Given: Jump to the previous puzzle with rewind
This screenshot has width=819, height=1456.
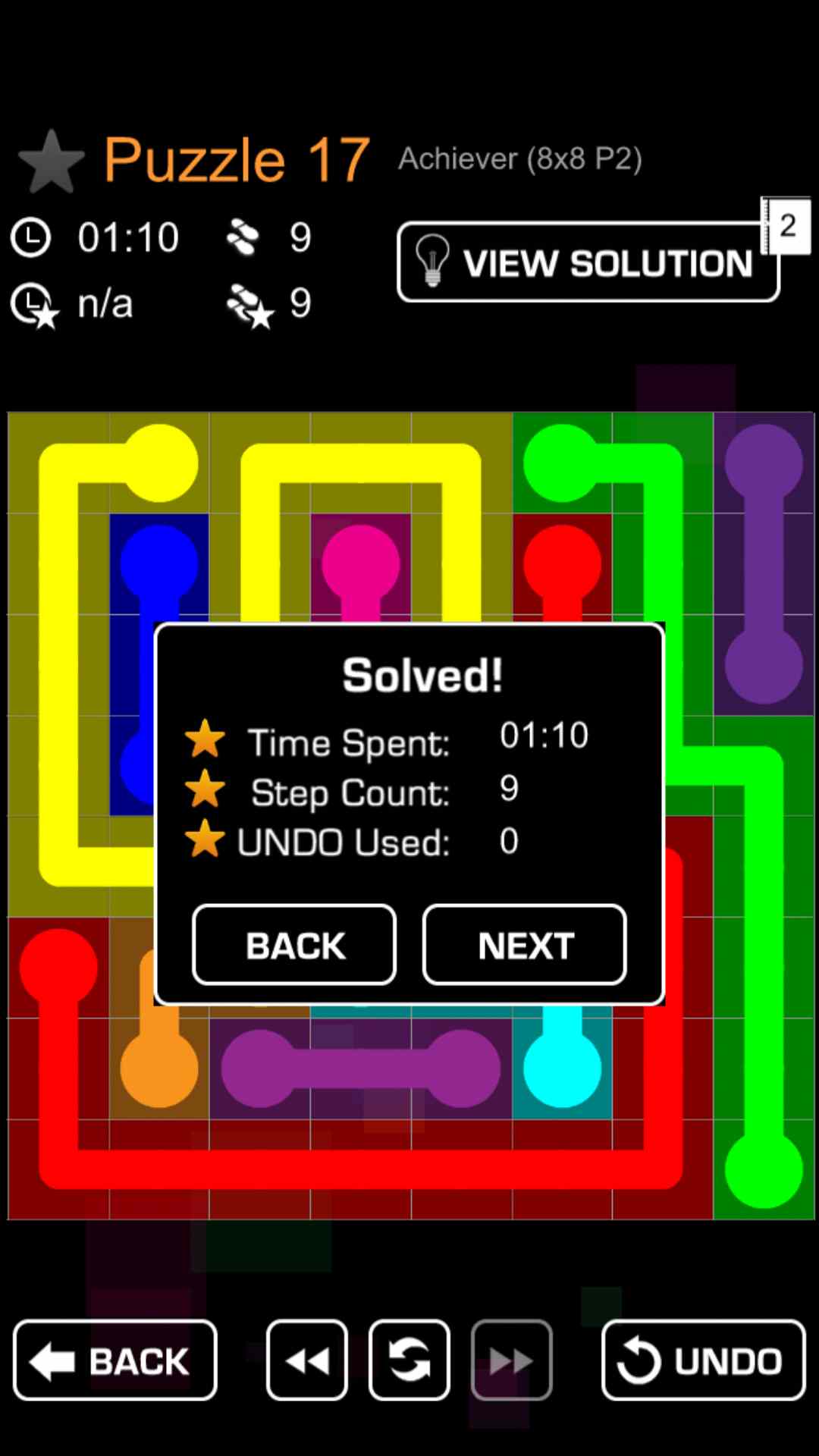Looking at the screenshot, I should click(307, 1360).
